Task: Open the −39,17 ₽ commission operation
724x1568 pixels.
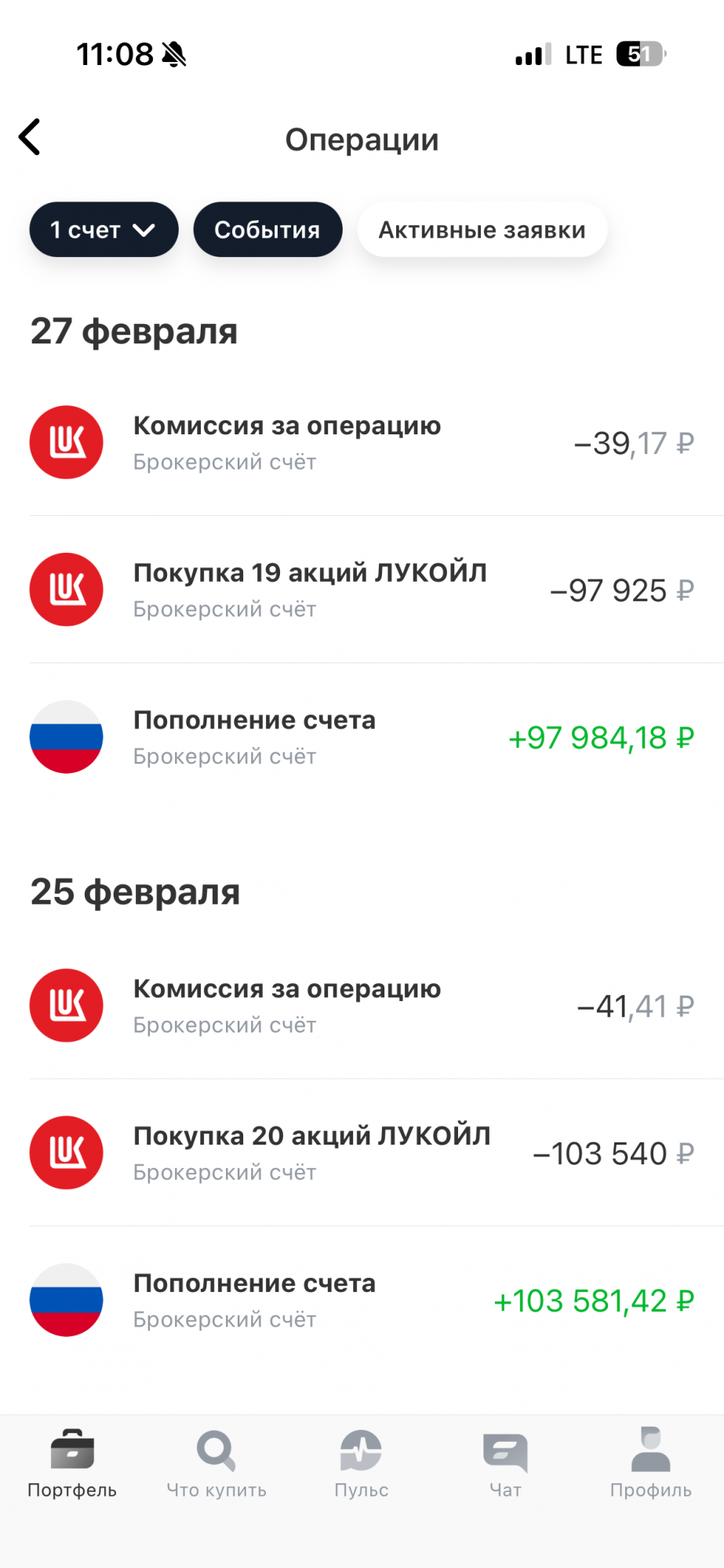Action: click(x=362, y=443)
